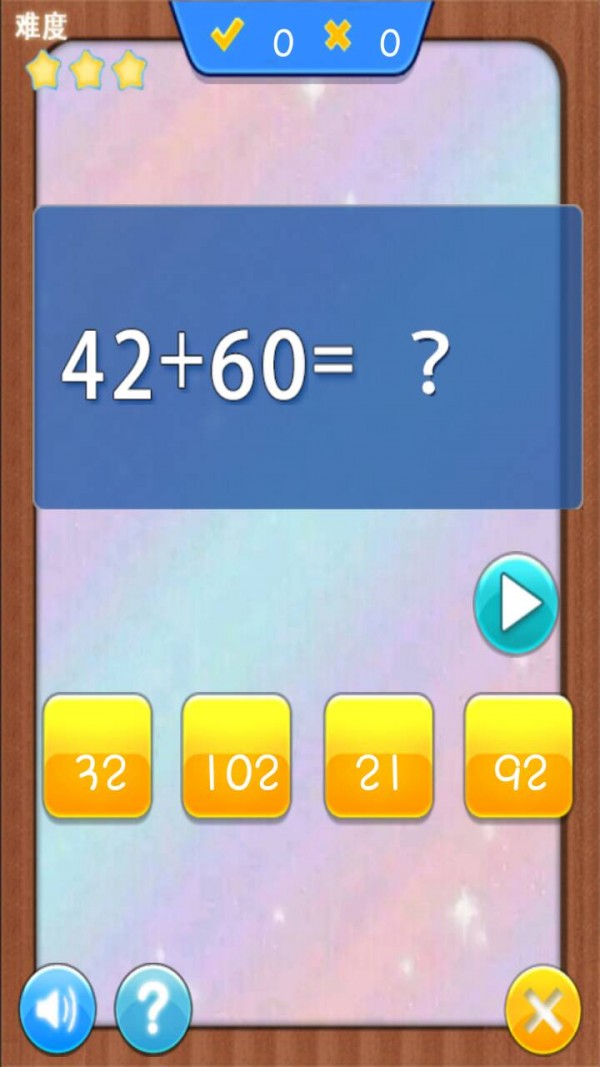Open the help question mark
600x1067 pixels.
(153, 1010)
